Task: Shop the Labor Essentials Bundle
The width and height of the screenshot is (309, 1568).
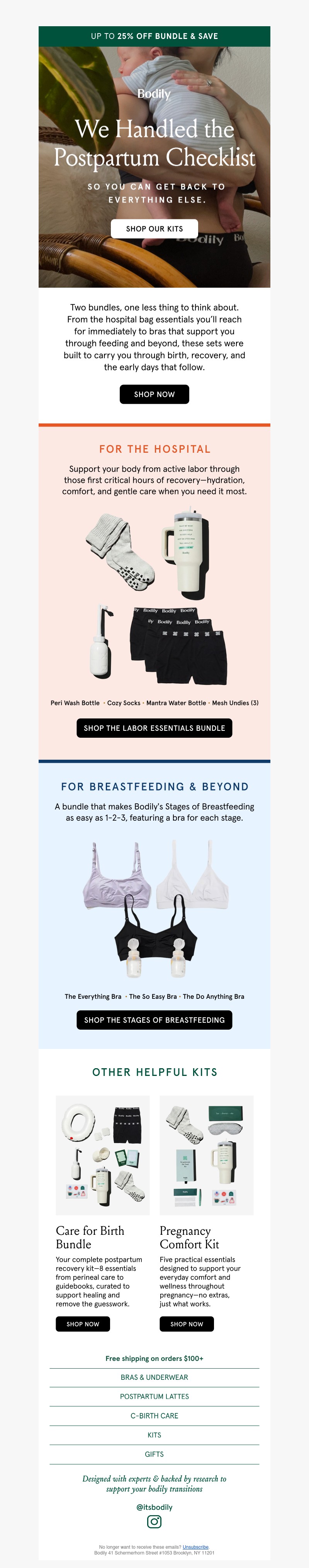Action: click(x=154, y=728)
